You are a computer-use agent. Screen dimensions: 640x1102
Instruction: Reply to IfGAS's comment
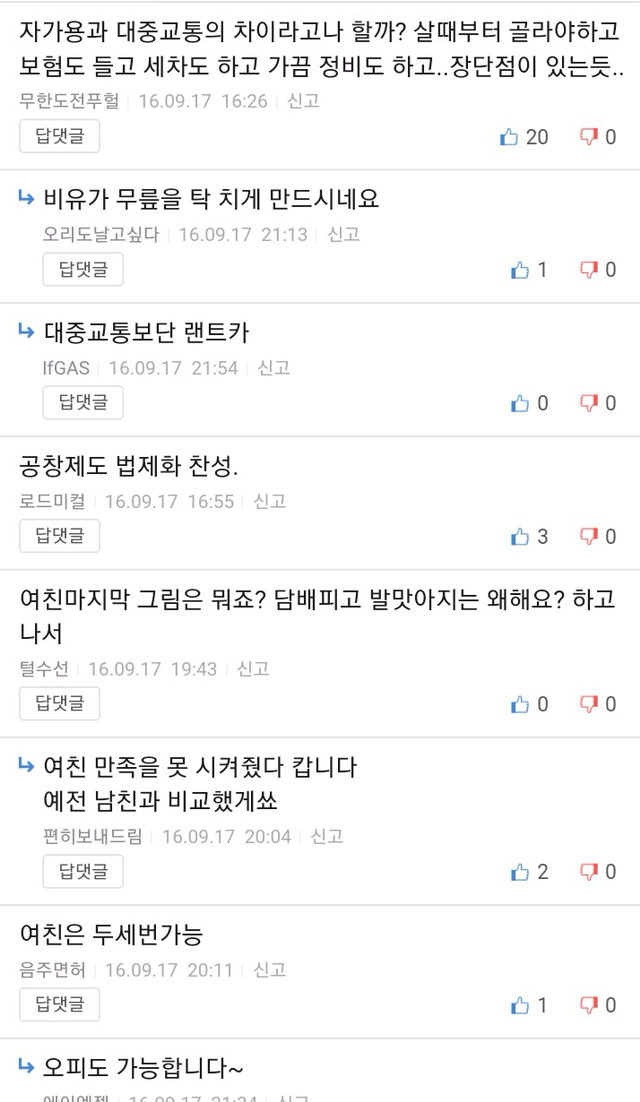click(x=83, y=402)
